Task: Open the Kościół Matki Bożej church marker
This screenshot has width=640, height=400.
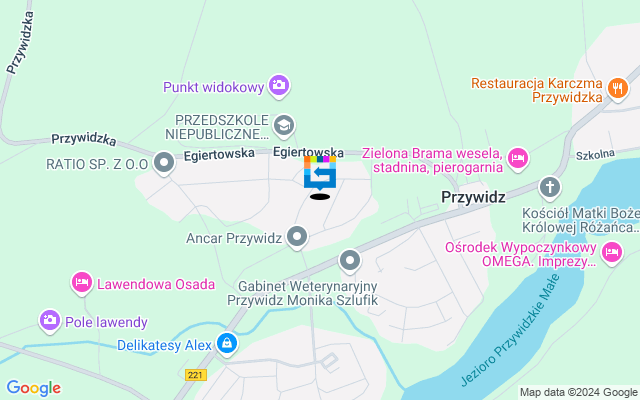Action: pos(549,186)
